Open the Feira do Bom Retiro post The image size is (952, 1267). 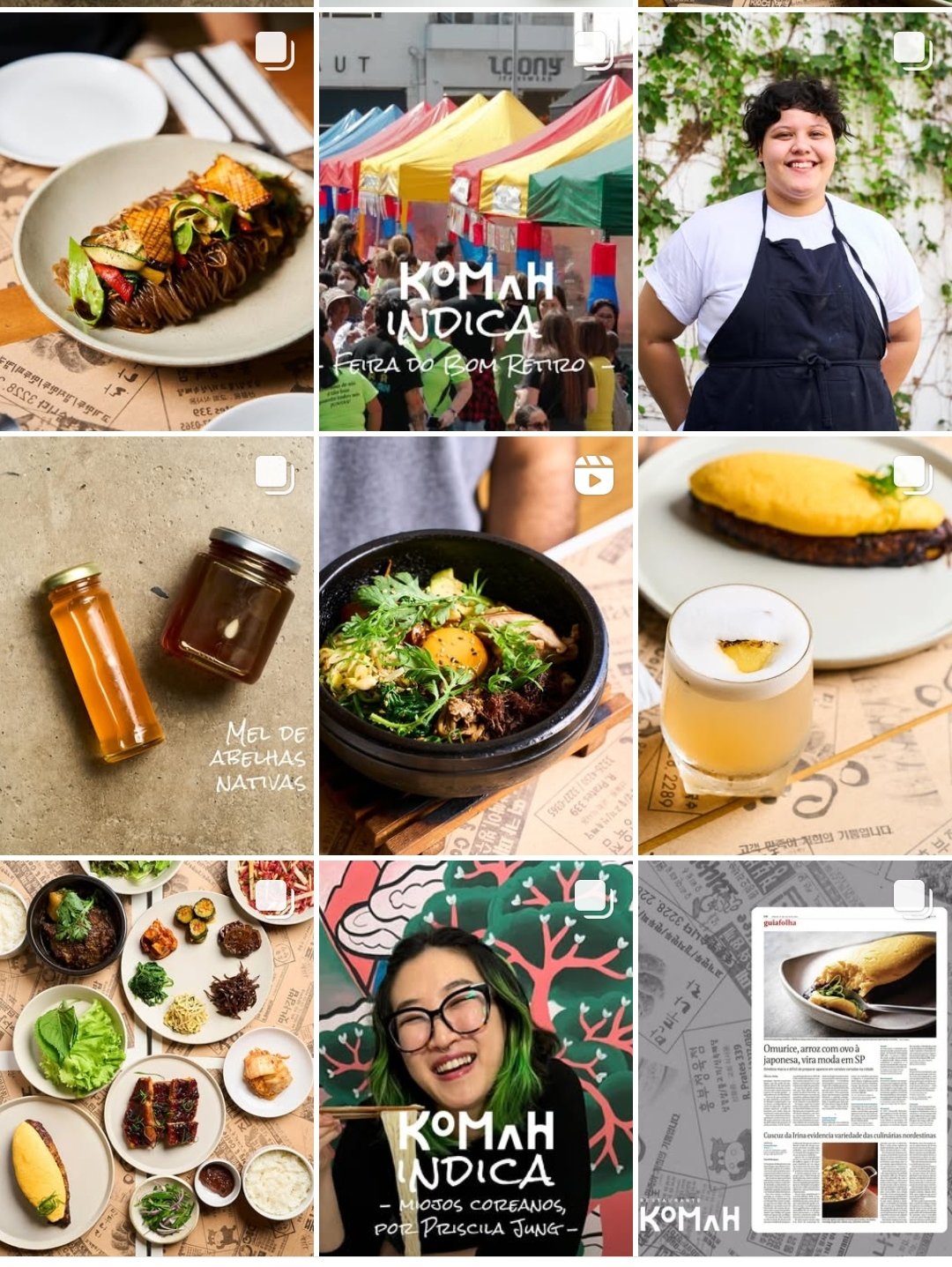point(475,220)
